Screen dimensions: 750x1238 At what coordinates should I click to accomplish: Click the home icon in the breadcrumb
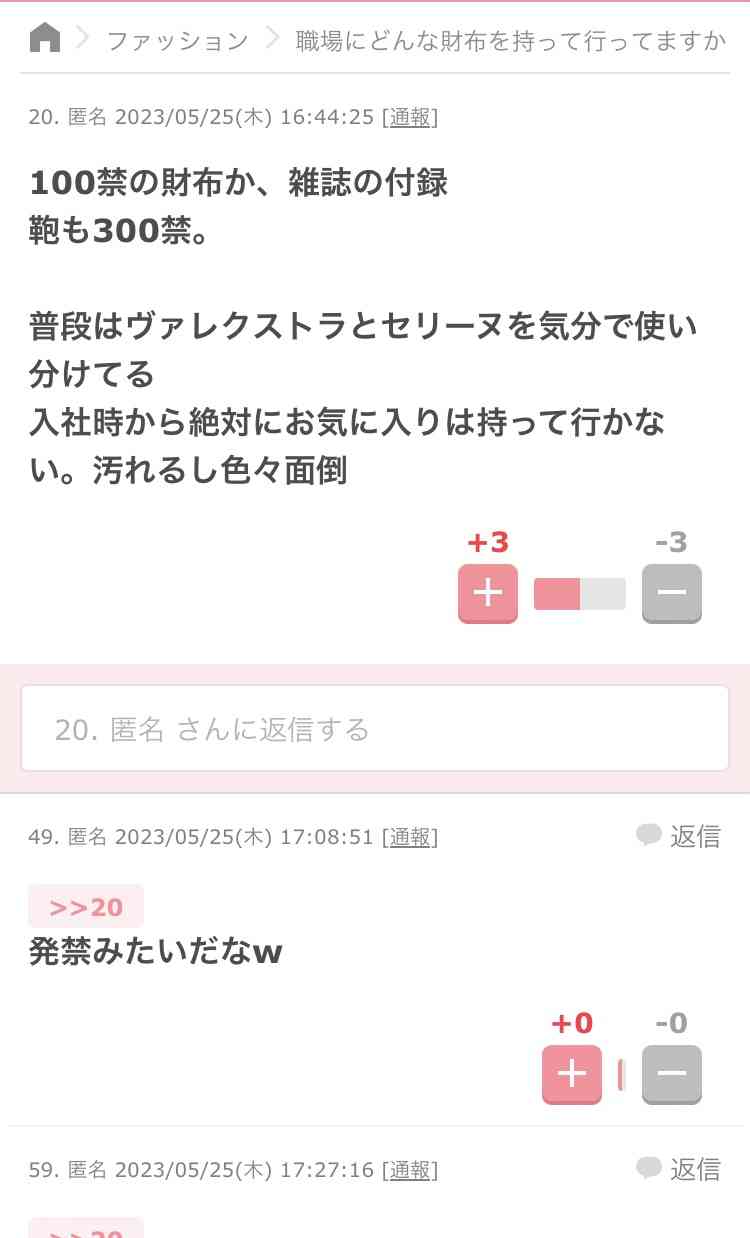point(44,37)
